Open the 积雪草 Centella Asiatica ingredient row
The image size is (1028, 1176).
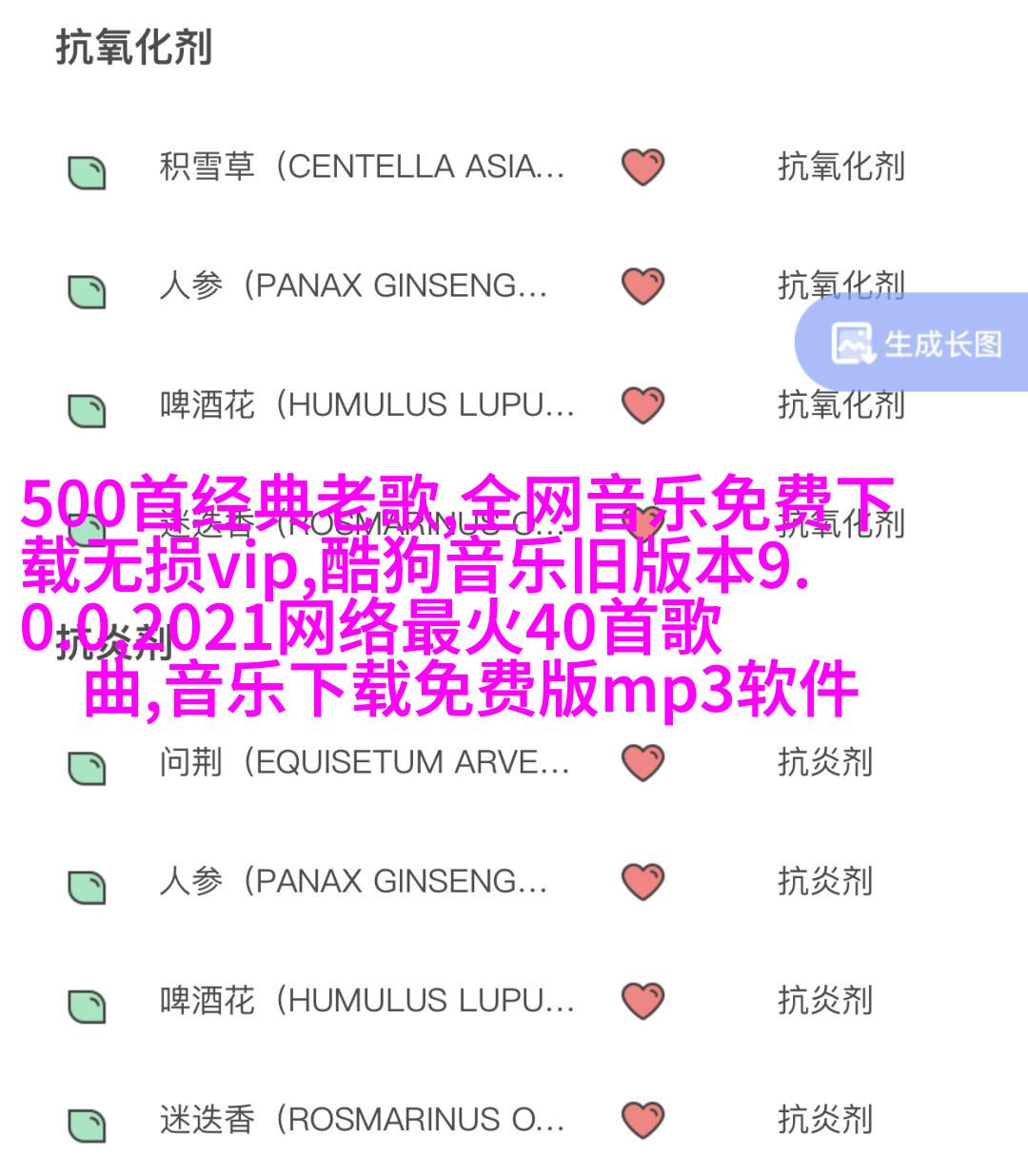coord(362,167)
